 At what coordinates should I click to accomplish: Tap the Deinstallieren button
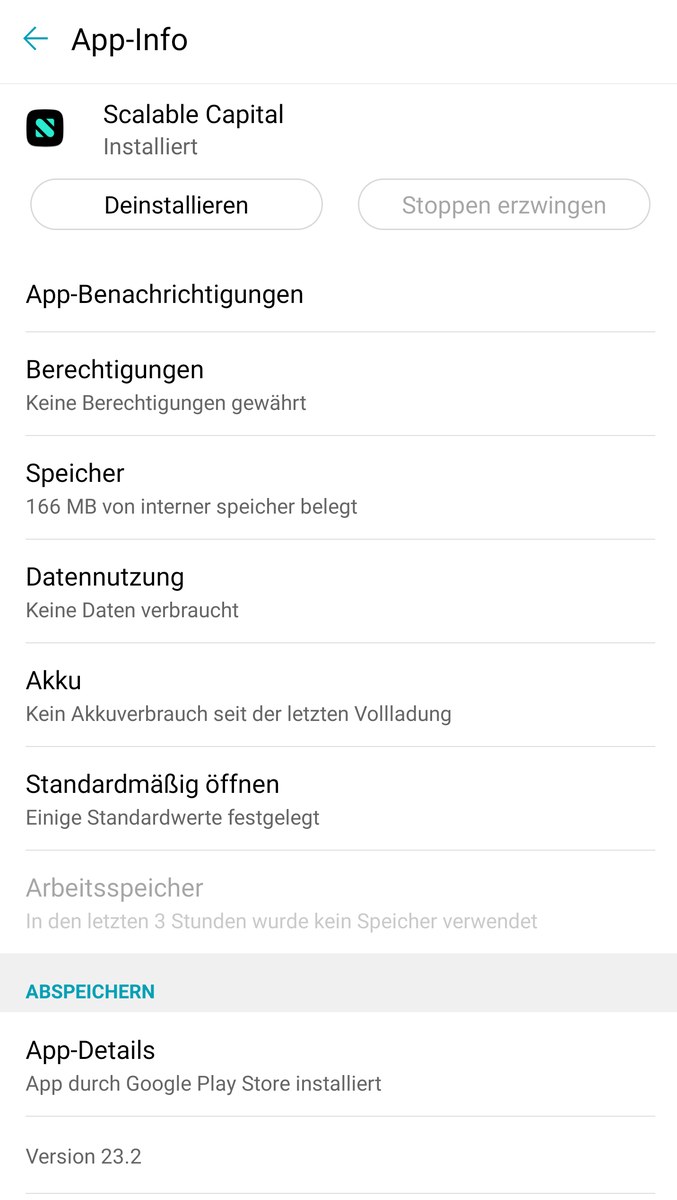pos(176,205)
